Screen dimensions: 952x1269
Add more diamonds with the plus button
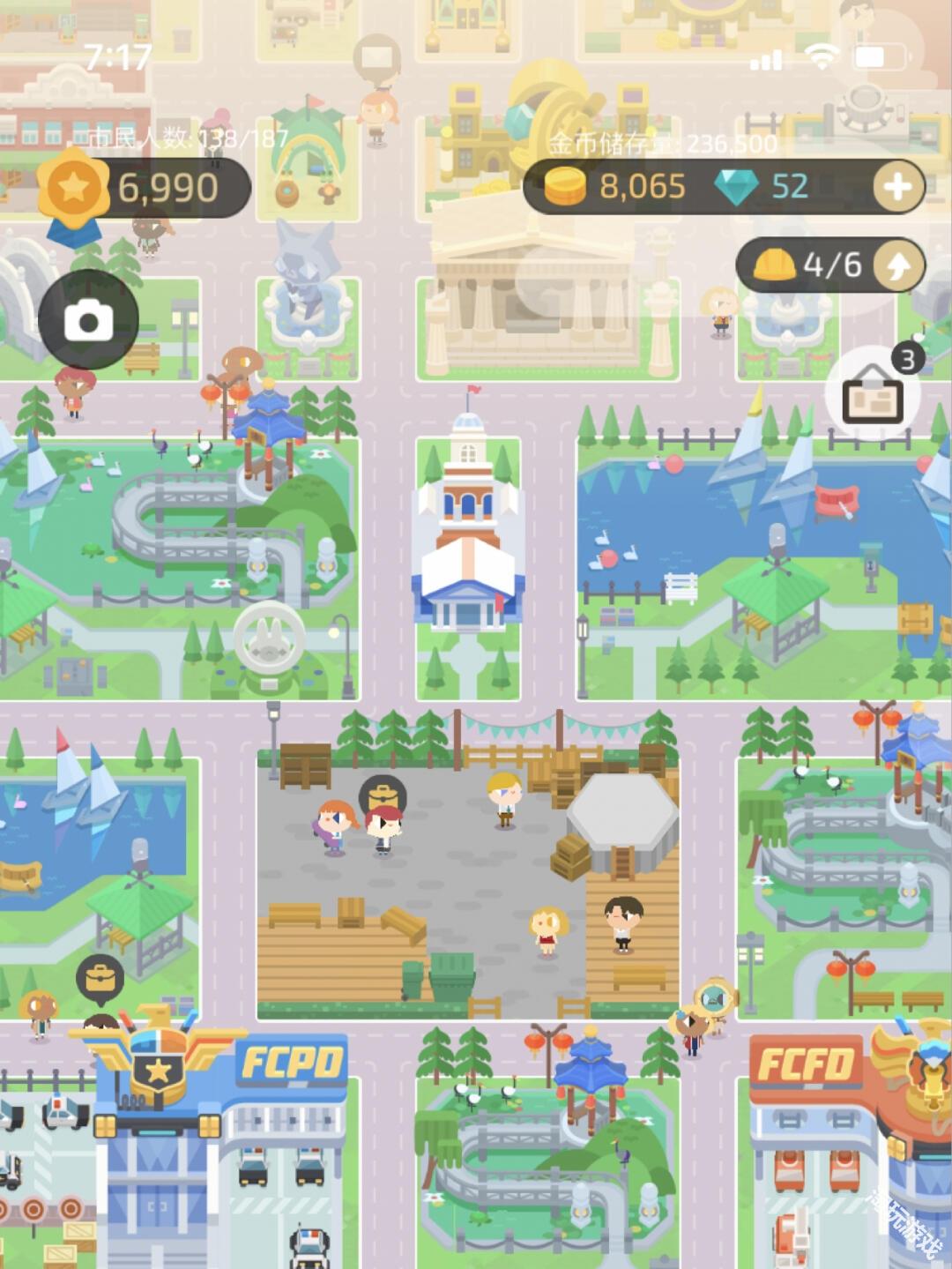(x=897, y=187)
